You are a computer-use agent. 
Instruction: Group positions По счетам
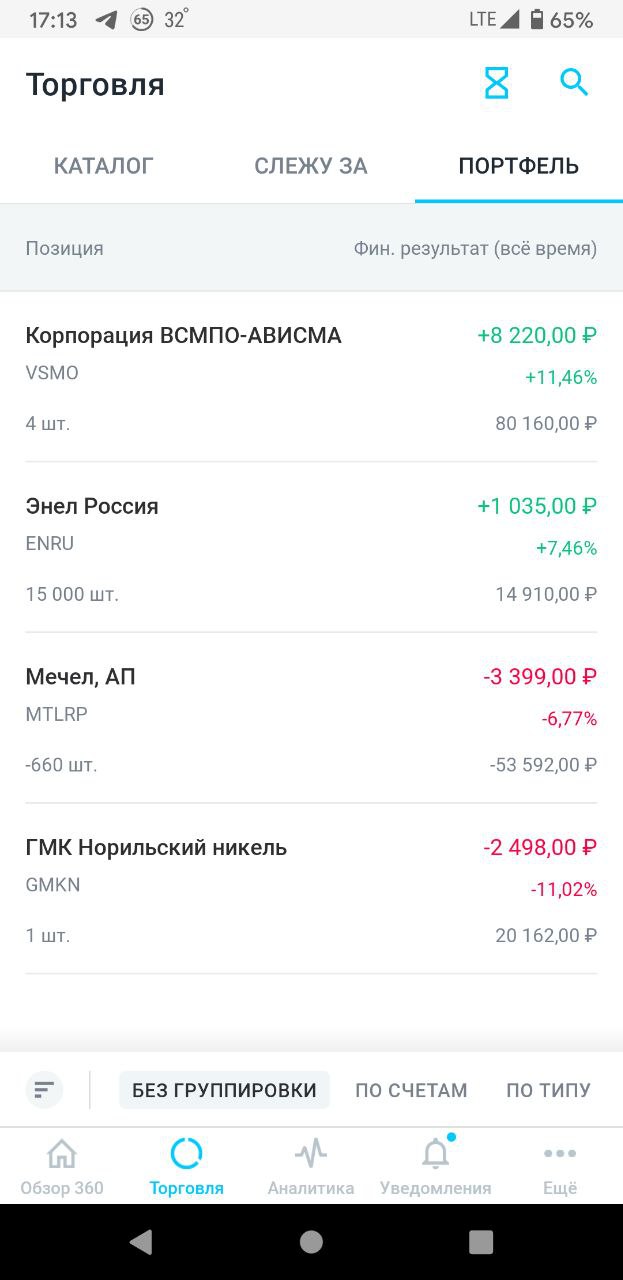click(411, 1090)
